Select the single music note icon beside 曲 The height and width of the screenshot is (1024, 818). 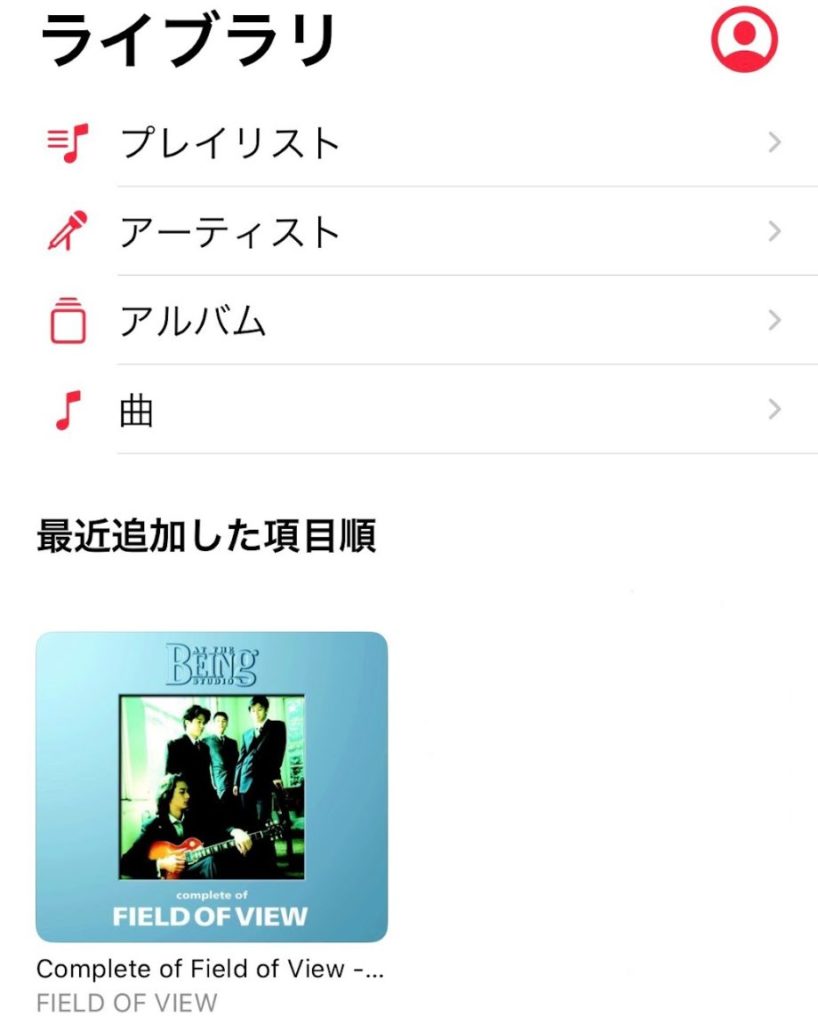point(65,408)
